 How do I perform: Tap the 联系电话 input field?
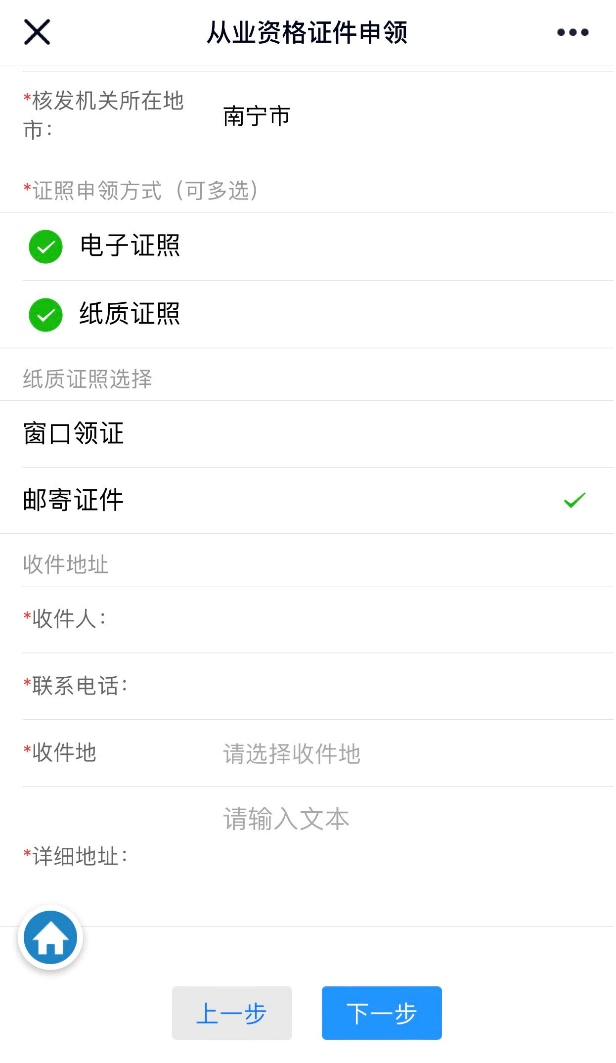400,686
